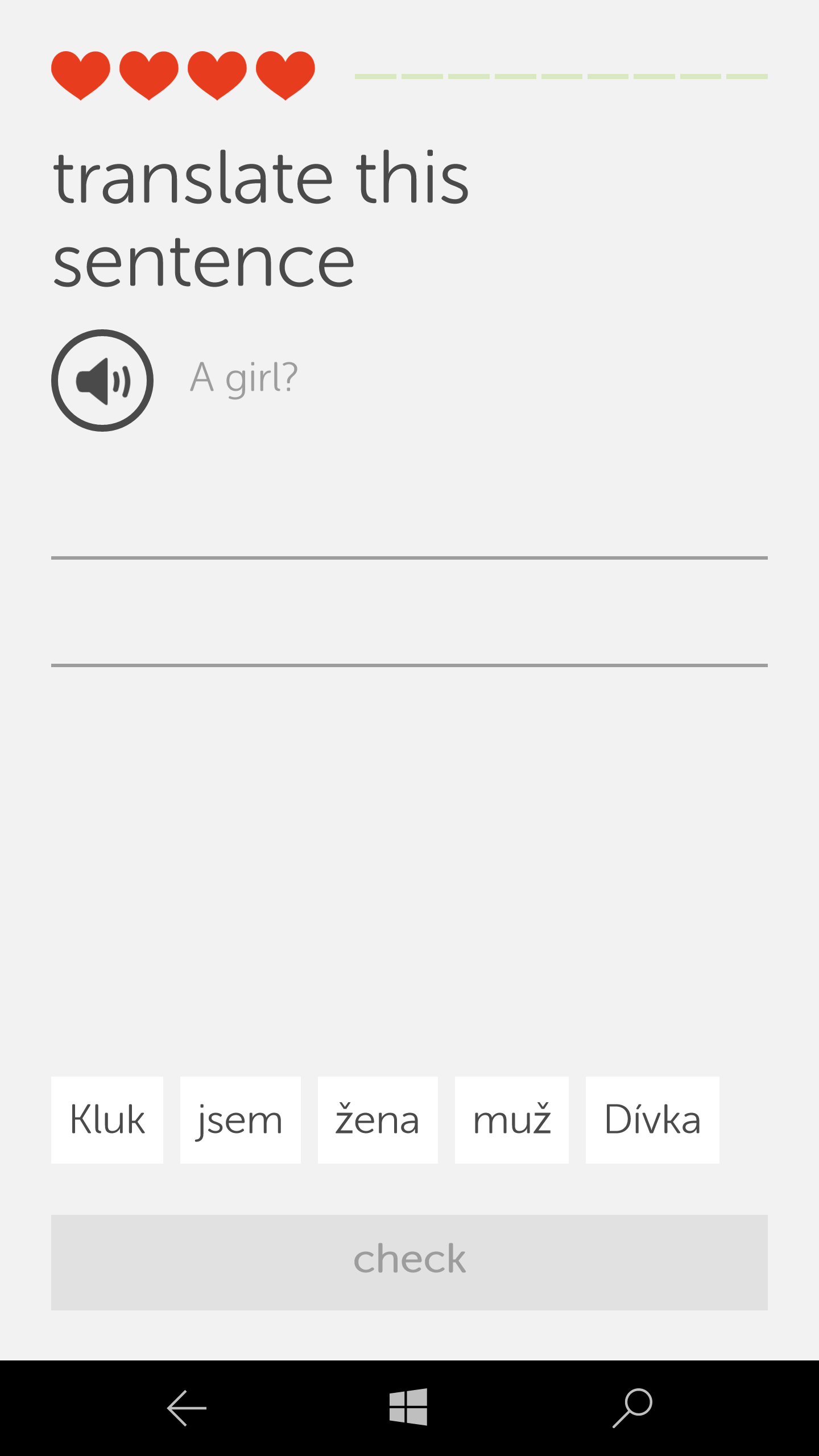The image size is (819, 1456).
Task: Pick the word žena
Action: click(378, 1119)
